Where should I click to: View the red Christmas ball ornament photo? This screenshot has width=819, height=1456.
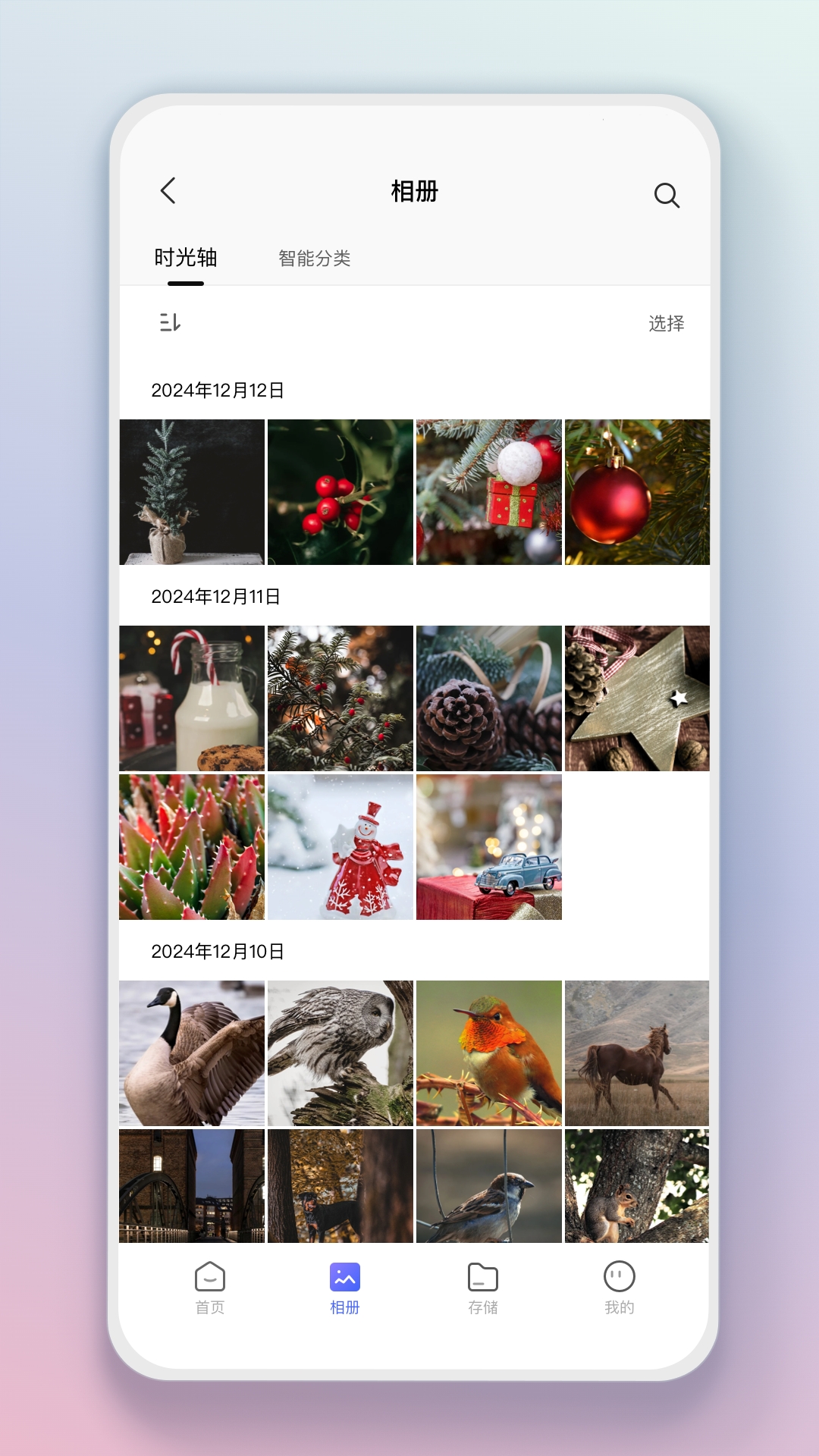(638, 492)
